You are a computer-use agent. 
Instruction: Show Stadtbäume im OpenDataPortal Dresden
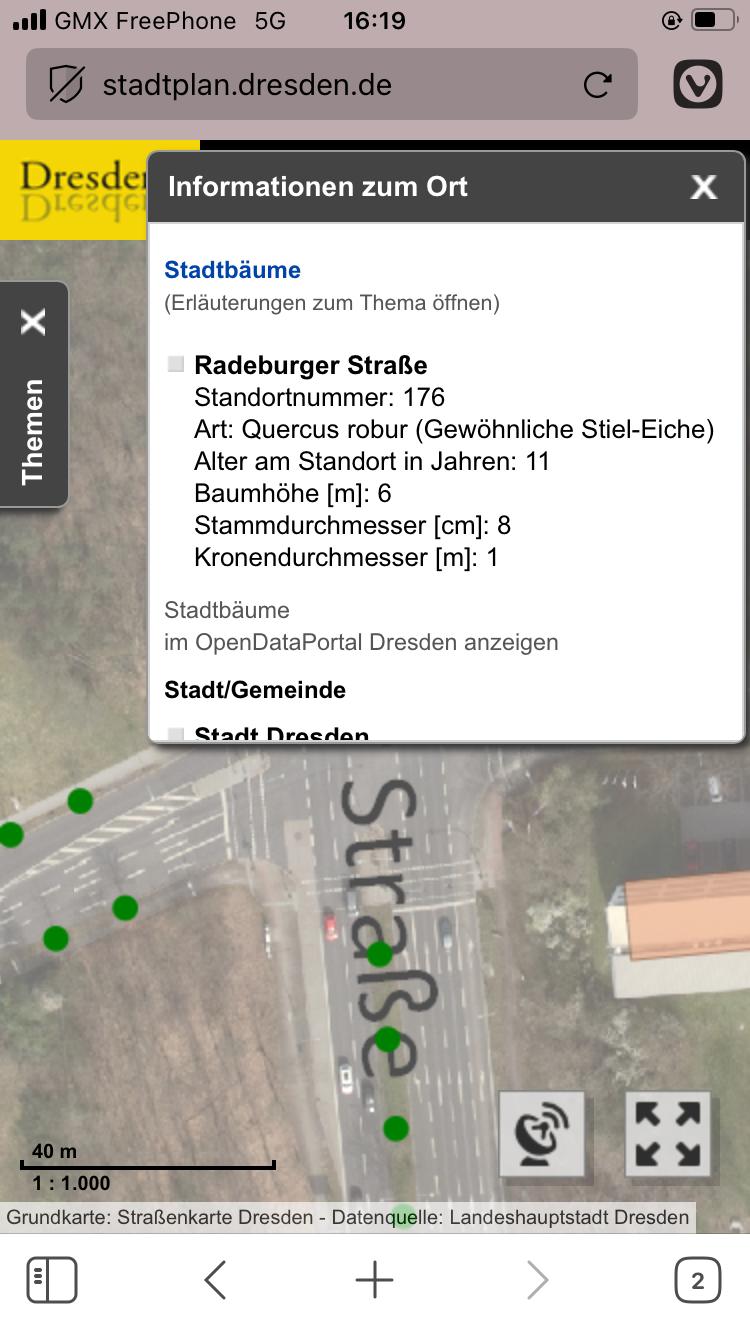(x=361, y=626)
